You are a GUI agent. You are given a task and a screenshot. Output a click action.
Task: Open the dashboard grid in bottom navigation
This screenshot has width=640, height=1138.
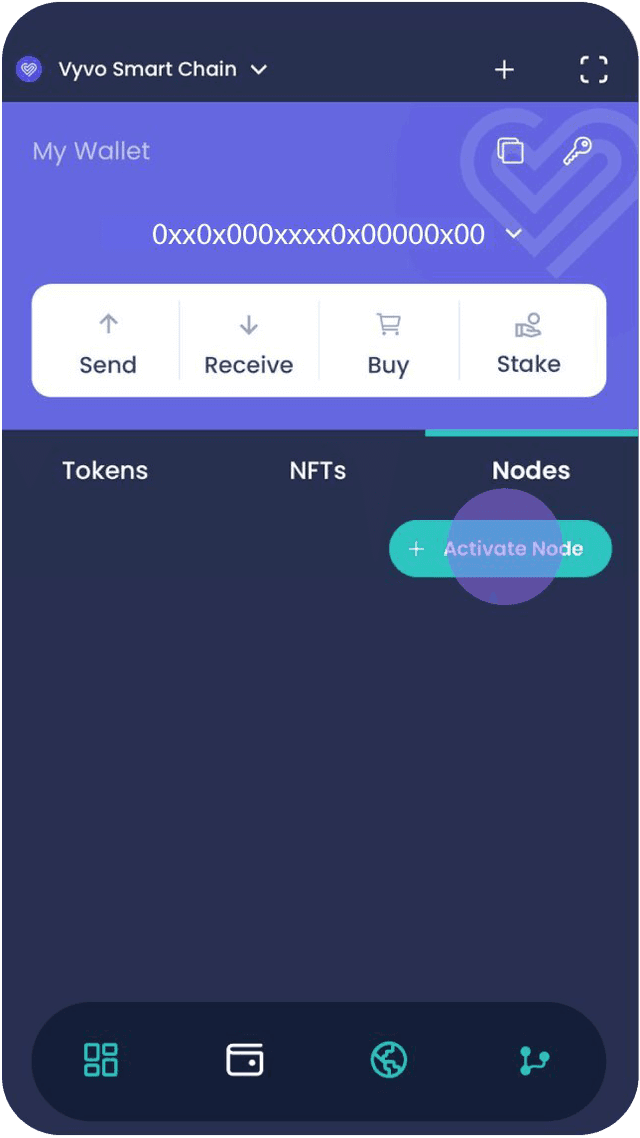[x=101, y=1059]
